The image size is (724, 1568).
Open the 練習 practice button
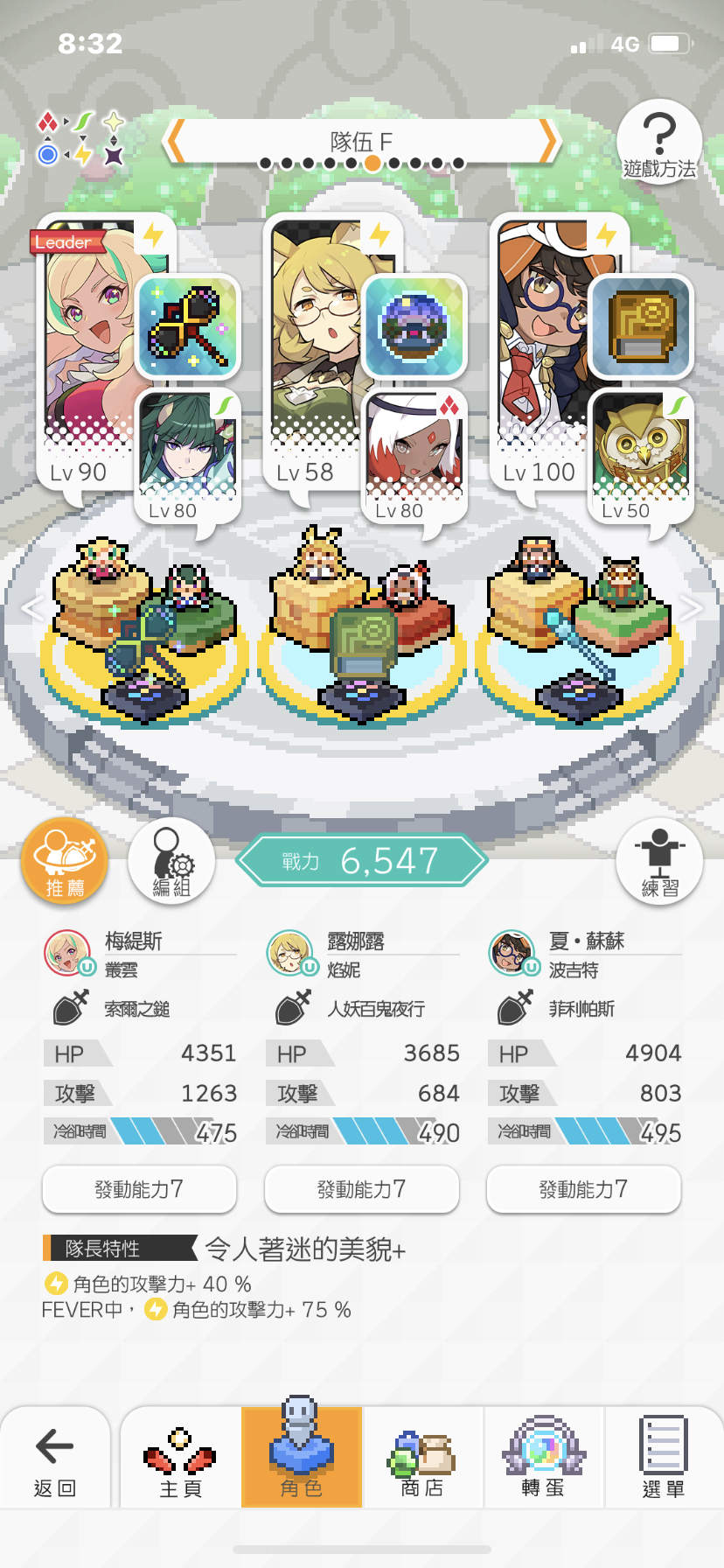(659, 861)
